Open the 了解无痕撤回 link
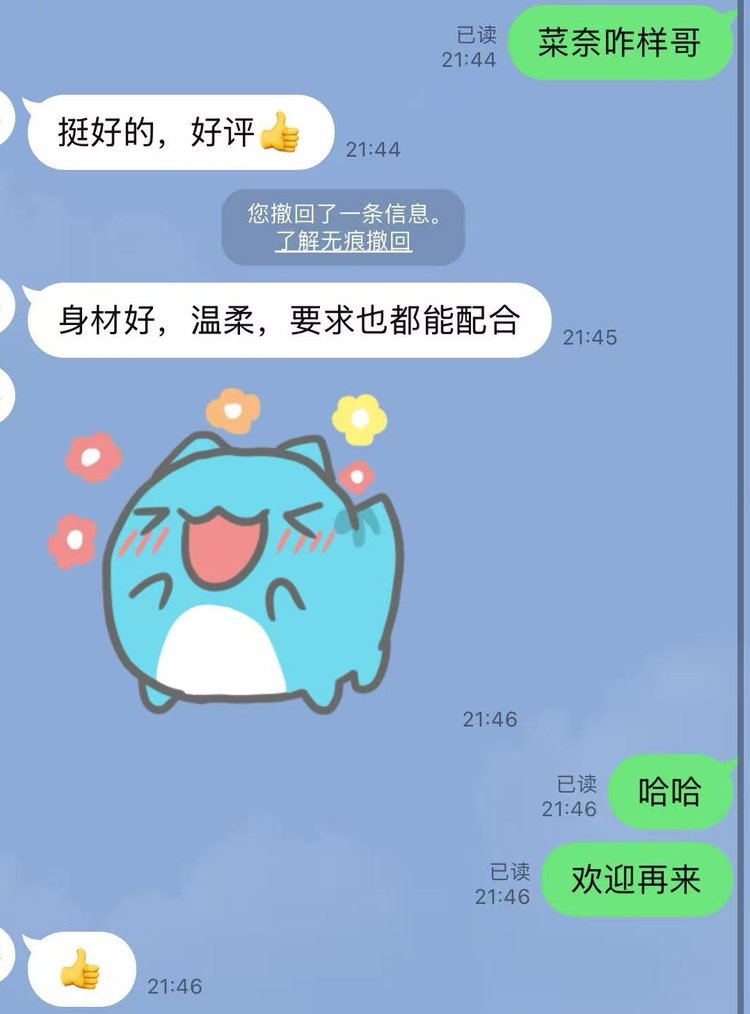Image resolution: width=750 pixels, height=1014 pixels. 343,242
